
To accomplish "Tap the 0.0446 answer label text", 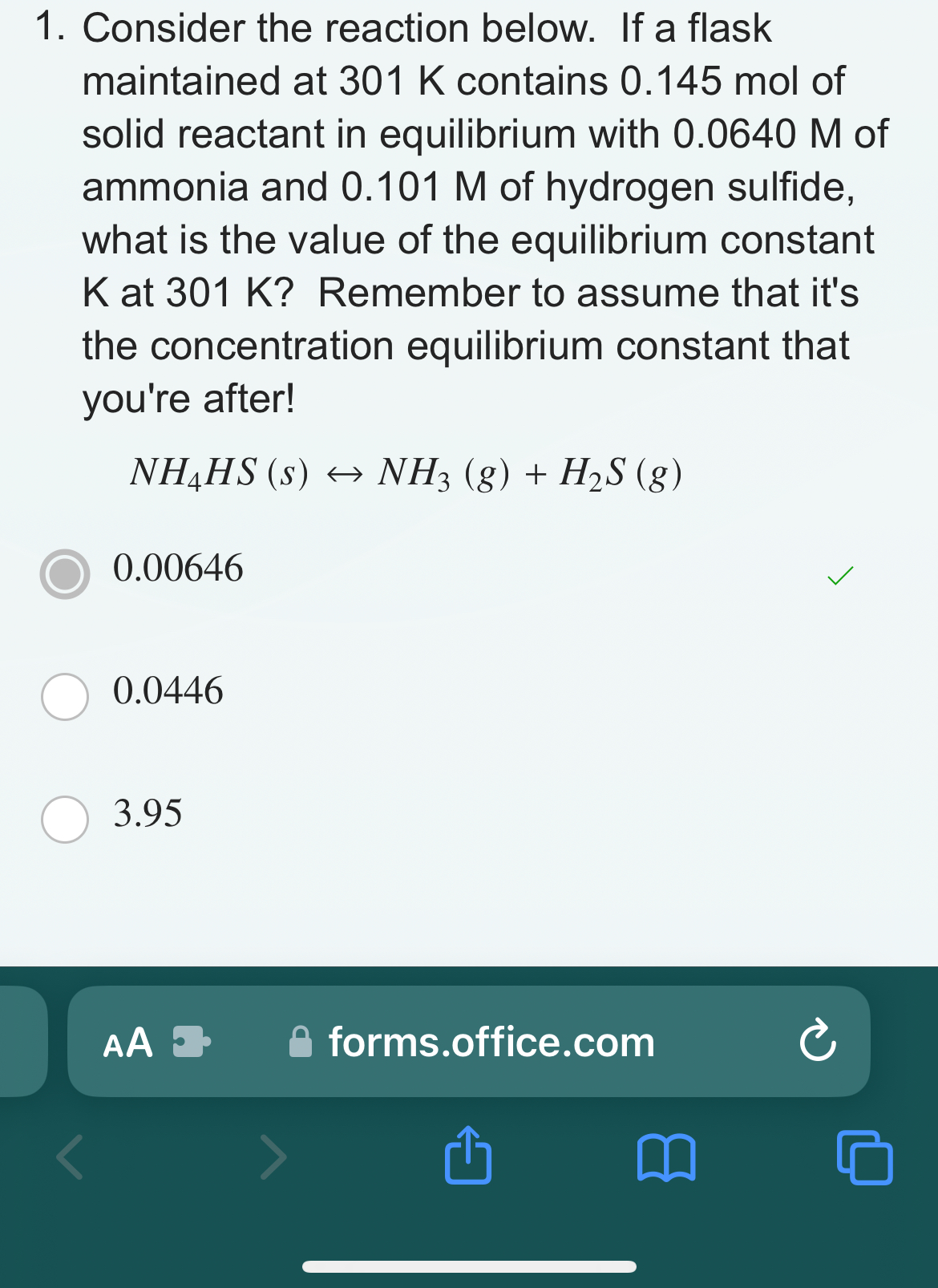I will (x=166, y=691).
